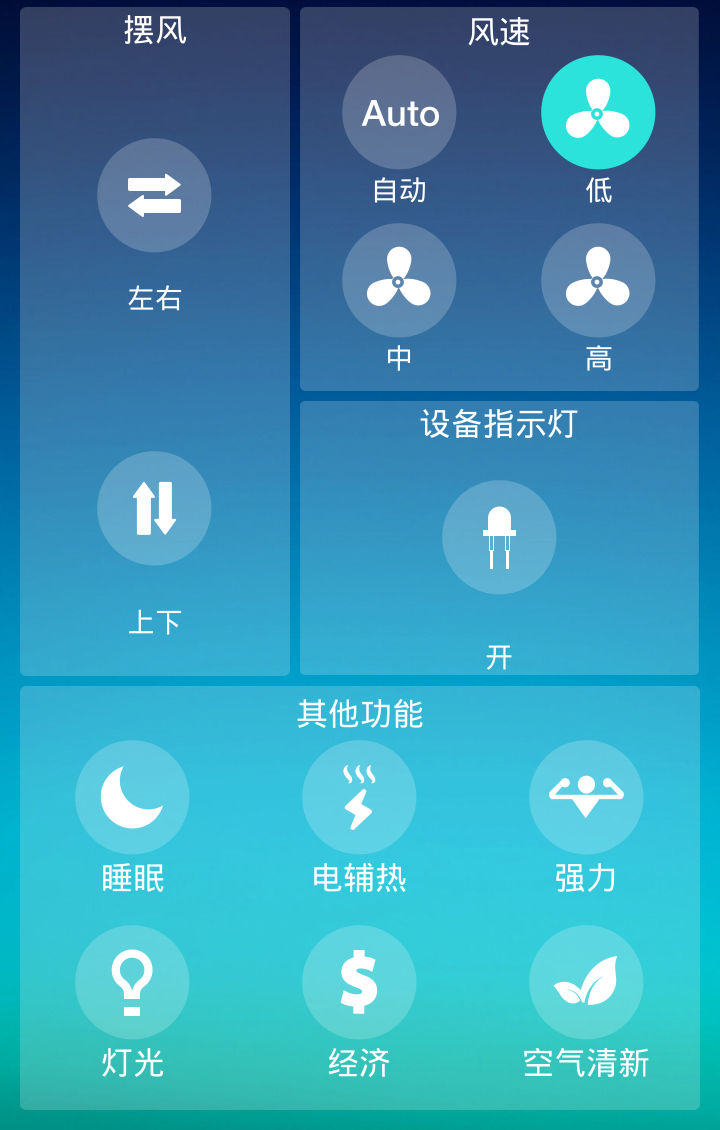Screen dimensions: 720x1130
Task: Enable strong mode (强力)
Action: [x=586, y=797]
